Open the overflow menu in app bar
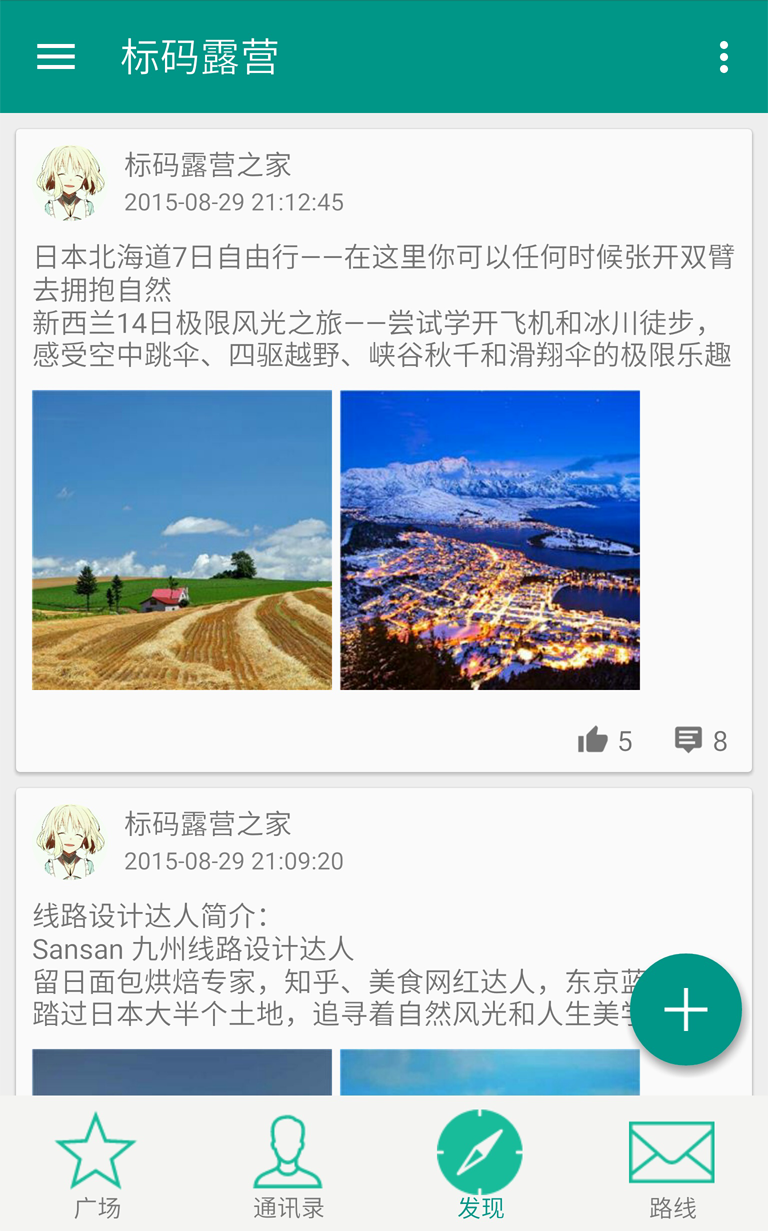Screen dimensions: 768x1231 (723, 57)
